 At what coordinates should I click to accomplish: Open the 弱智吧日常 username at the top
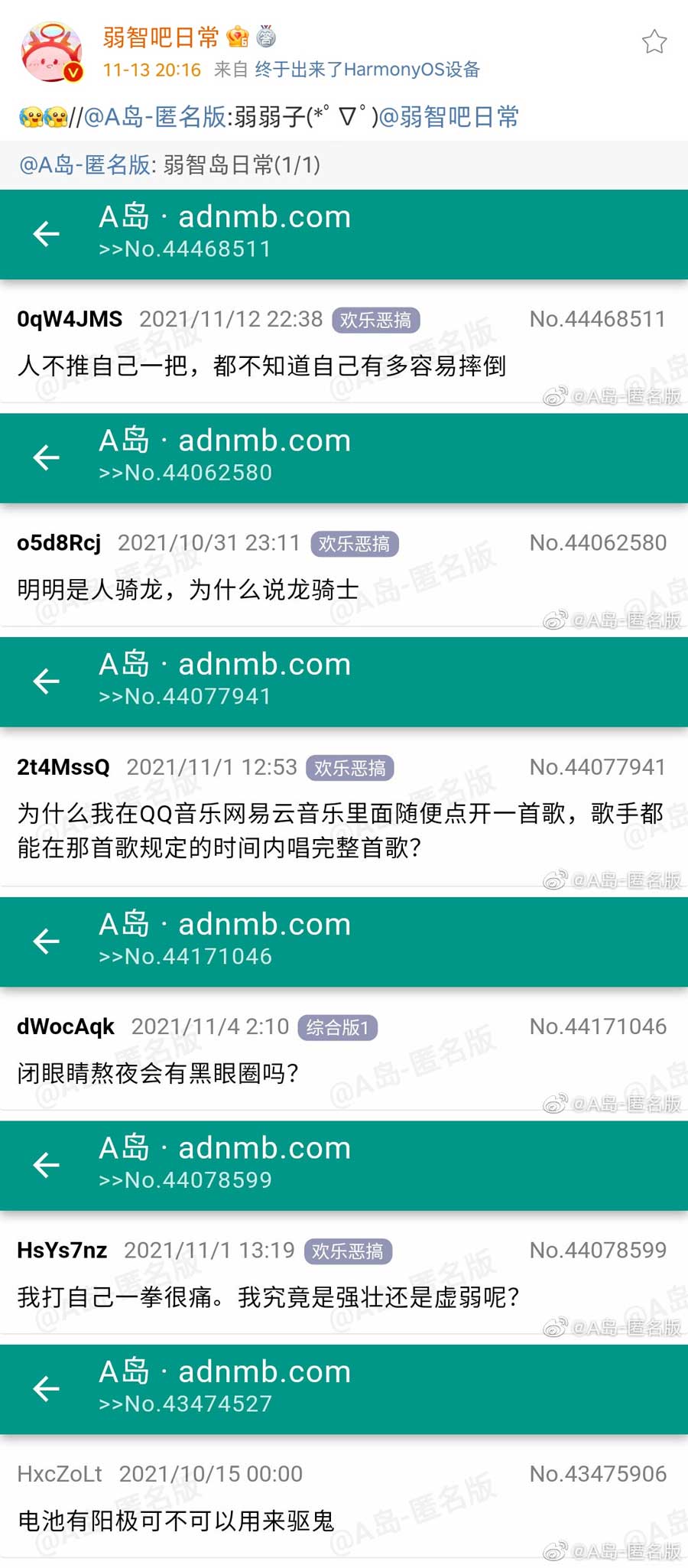click(x=161, y=37)
